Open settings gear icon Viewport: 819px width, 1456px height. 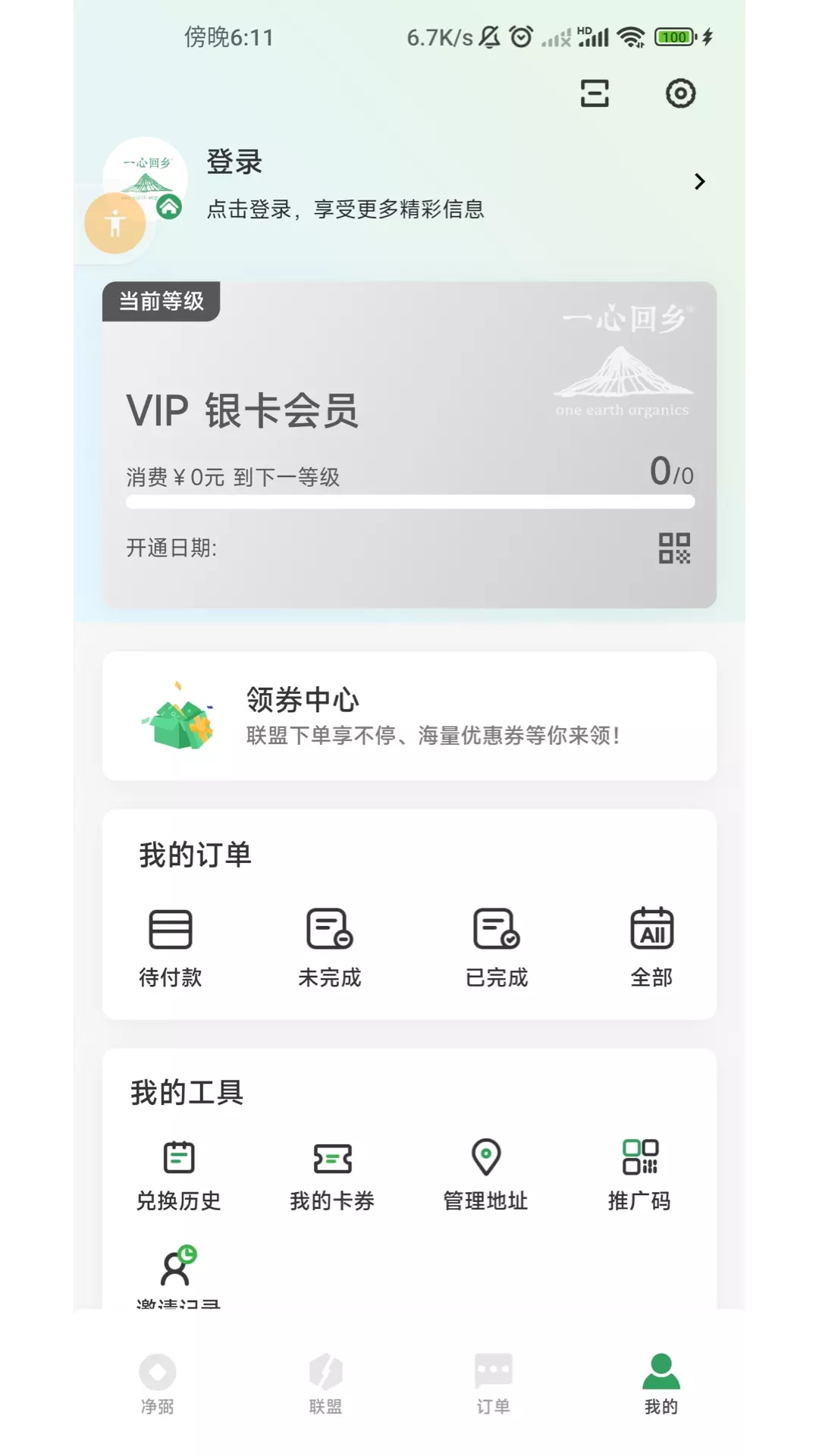[x=680, y=93]
